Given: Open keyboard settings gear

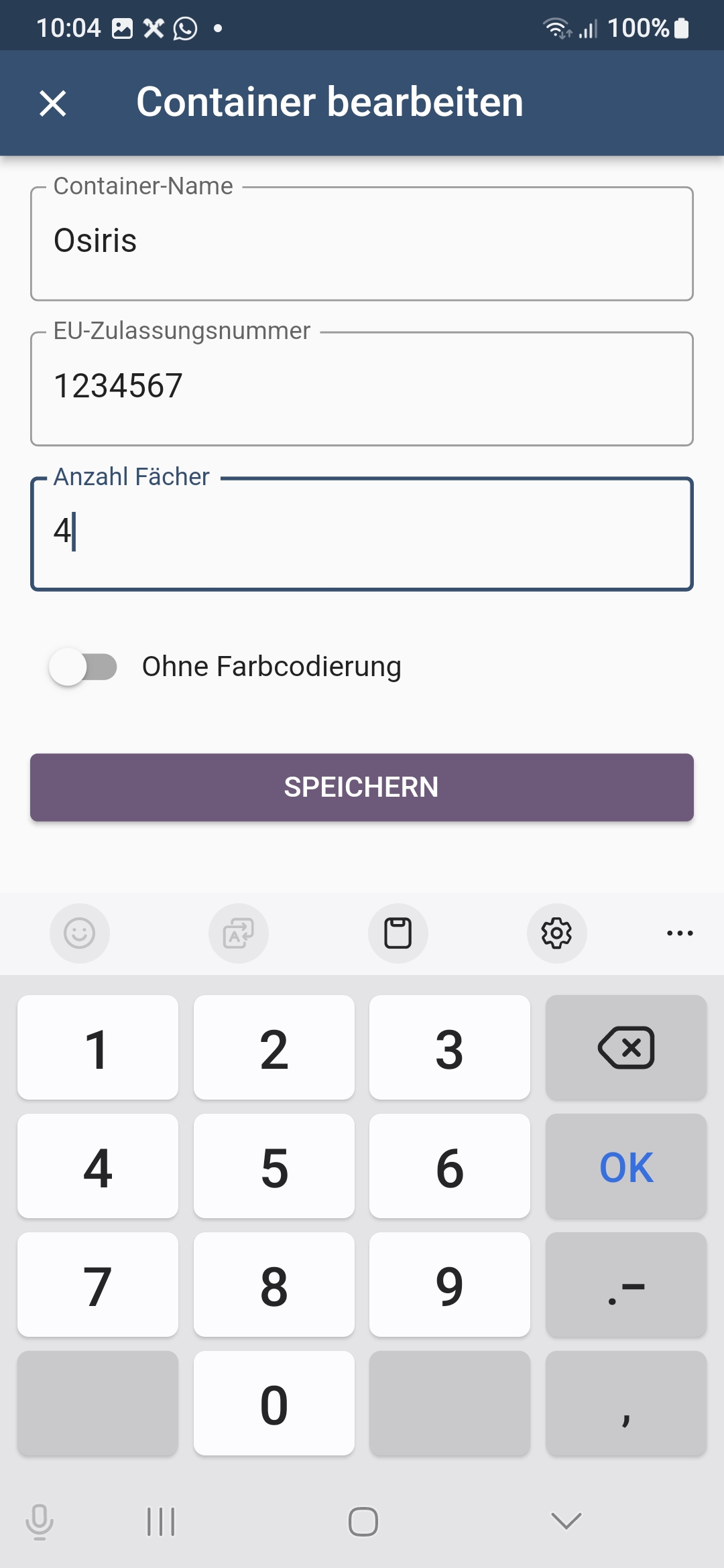Looking at the screenshot, I should coord(556,933).
